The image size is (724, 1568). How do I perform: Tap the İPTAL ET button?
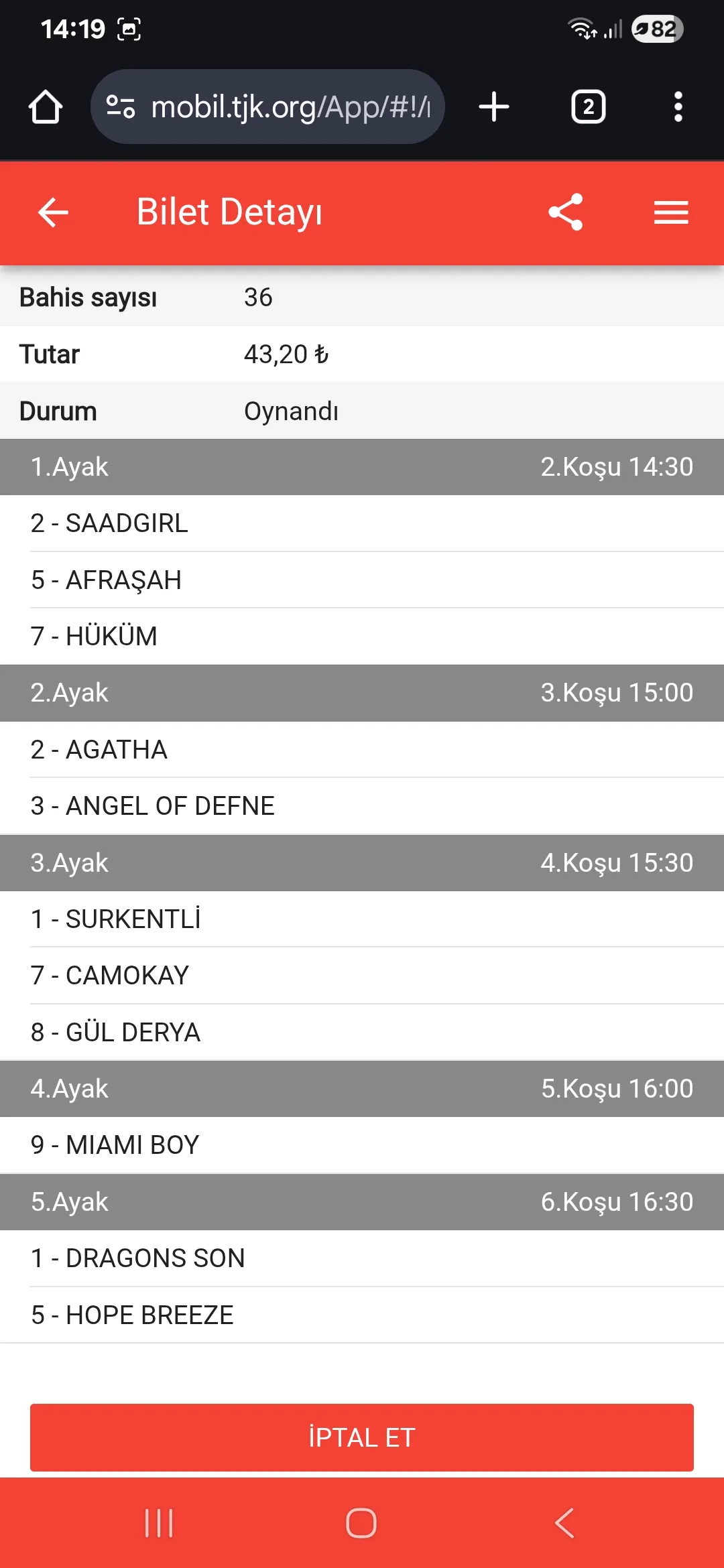[x=362, y=1437]
